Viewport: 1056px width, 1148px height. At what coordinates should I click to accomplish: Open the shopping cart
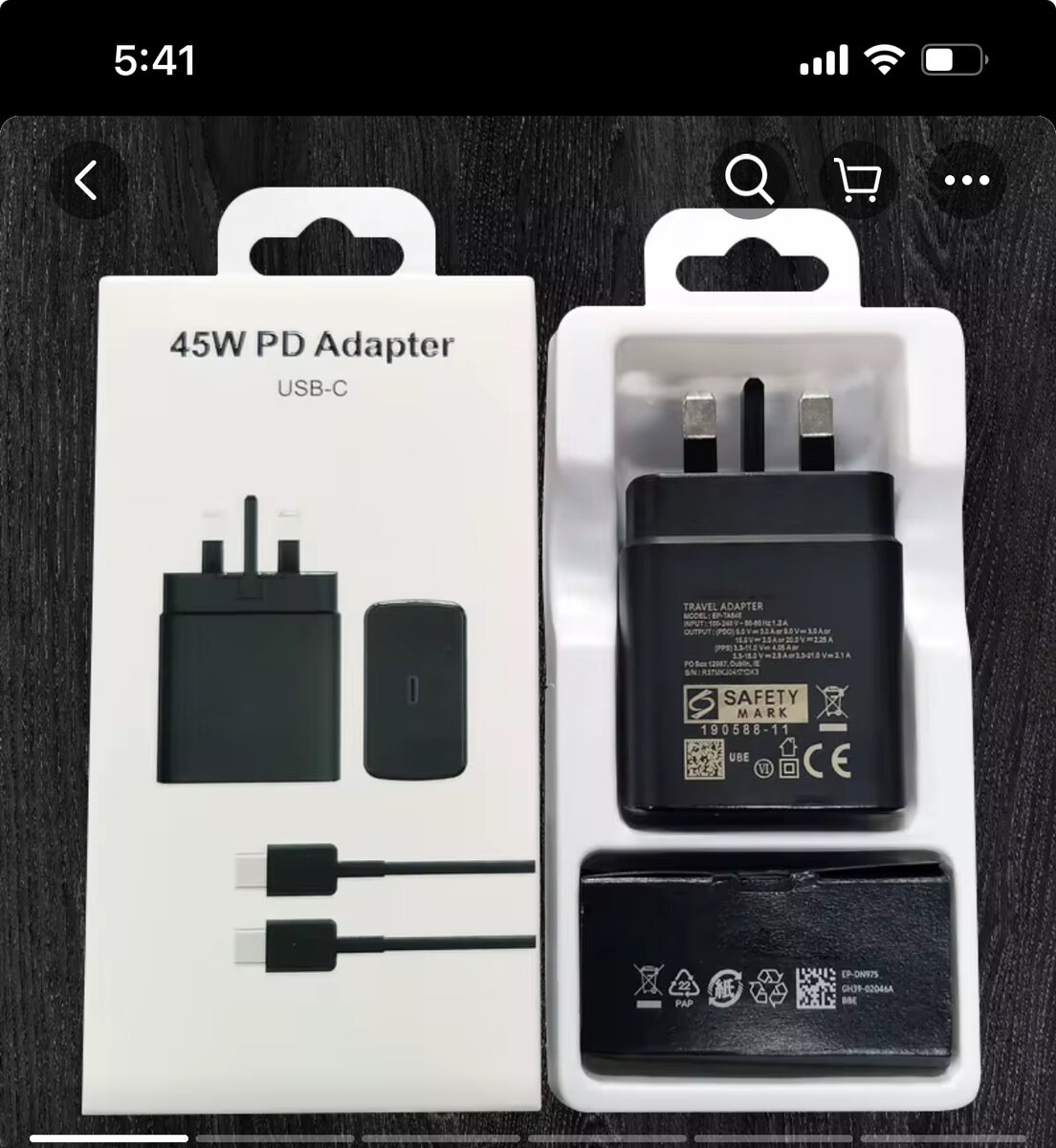pyautogui.click(x=857, y=180)
